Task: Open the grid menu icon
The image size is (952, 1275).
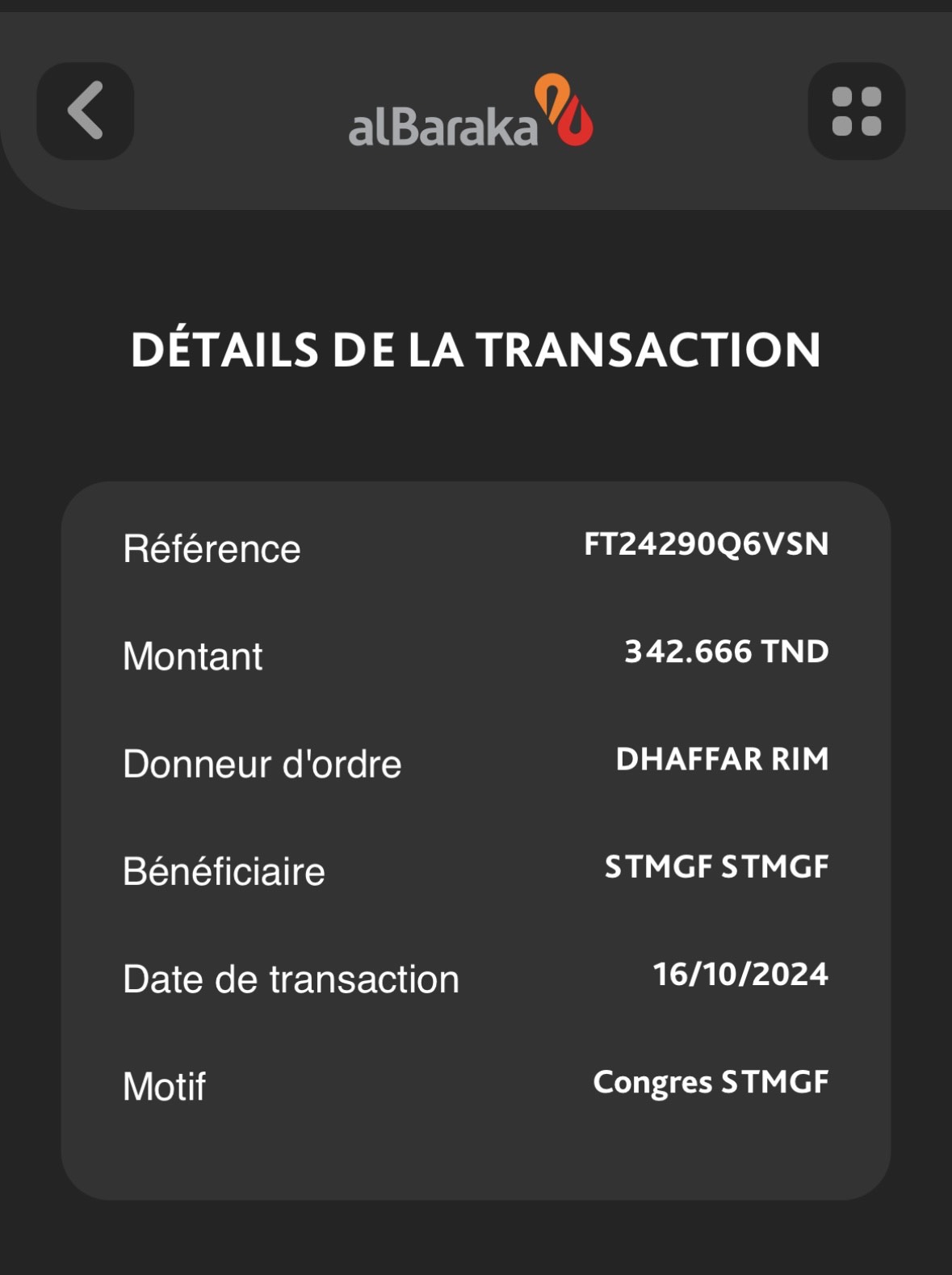Action: click(x=856, y=111)
